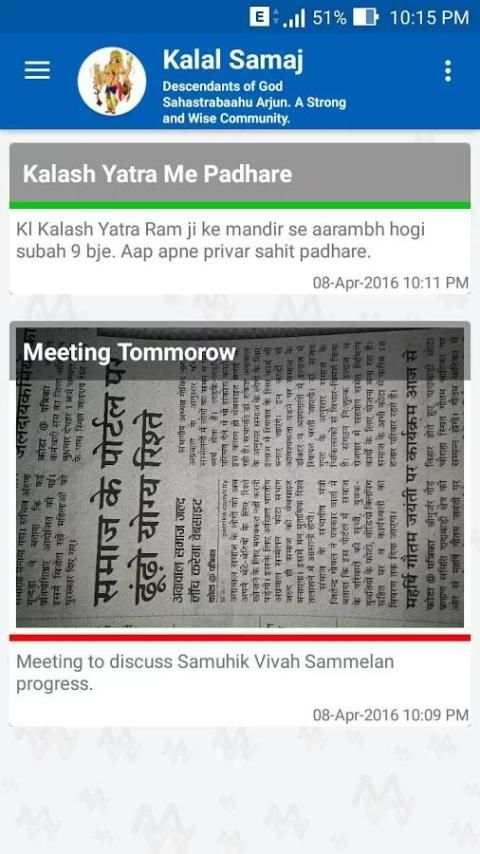Open the hamburger drawer menu
The image size is (480, 854).
pos(37,70)
